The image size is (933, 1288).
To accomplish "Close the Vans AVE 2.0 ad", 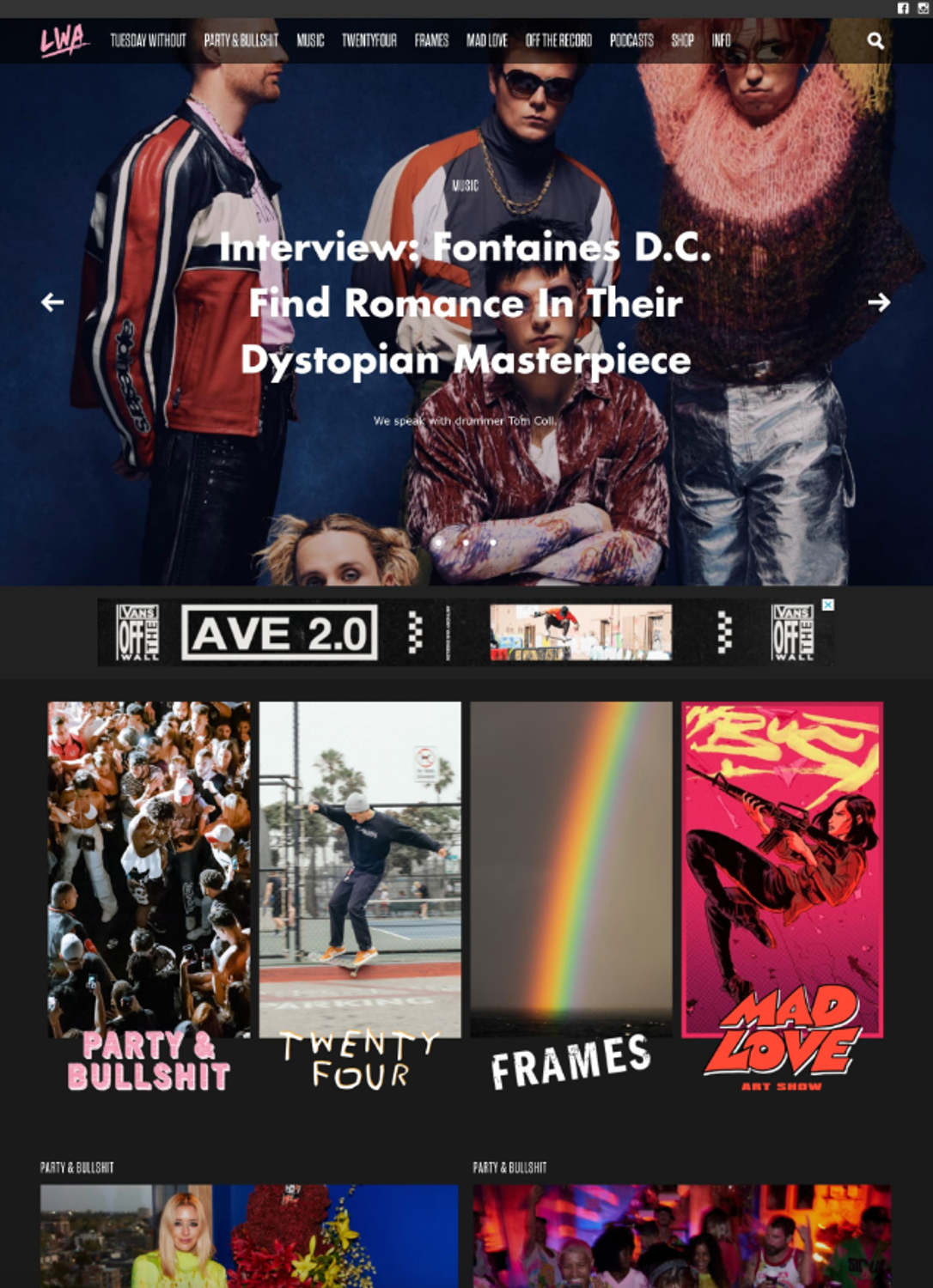I will point(827,605).
